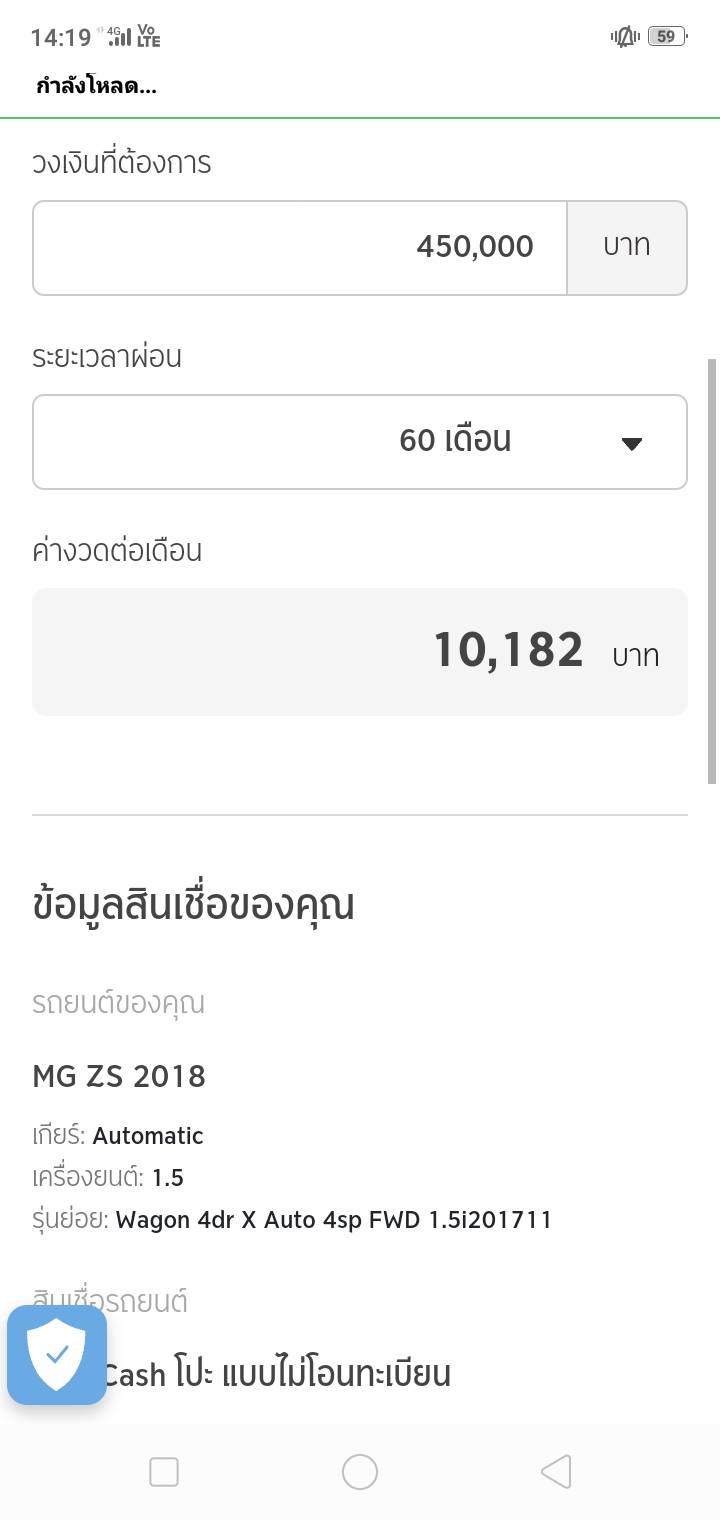
Task: Tap the loan amount field showing 450,000
Action: [x=300, y=248]
